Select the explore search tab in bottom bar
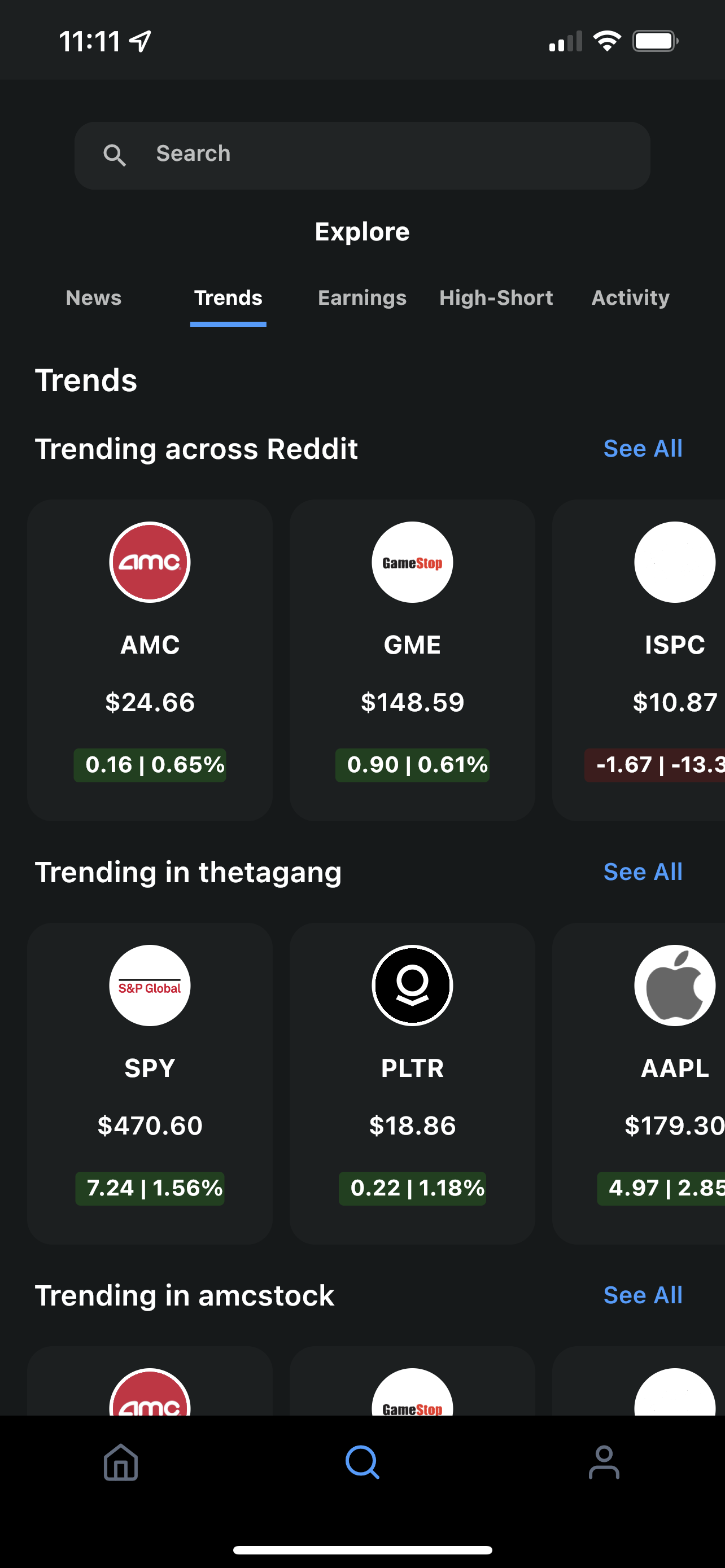The image size is (725, 1568). 362,1462
